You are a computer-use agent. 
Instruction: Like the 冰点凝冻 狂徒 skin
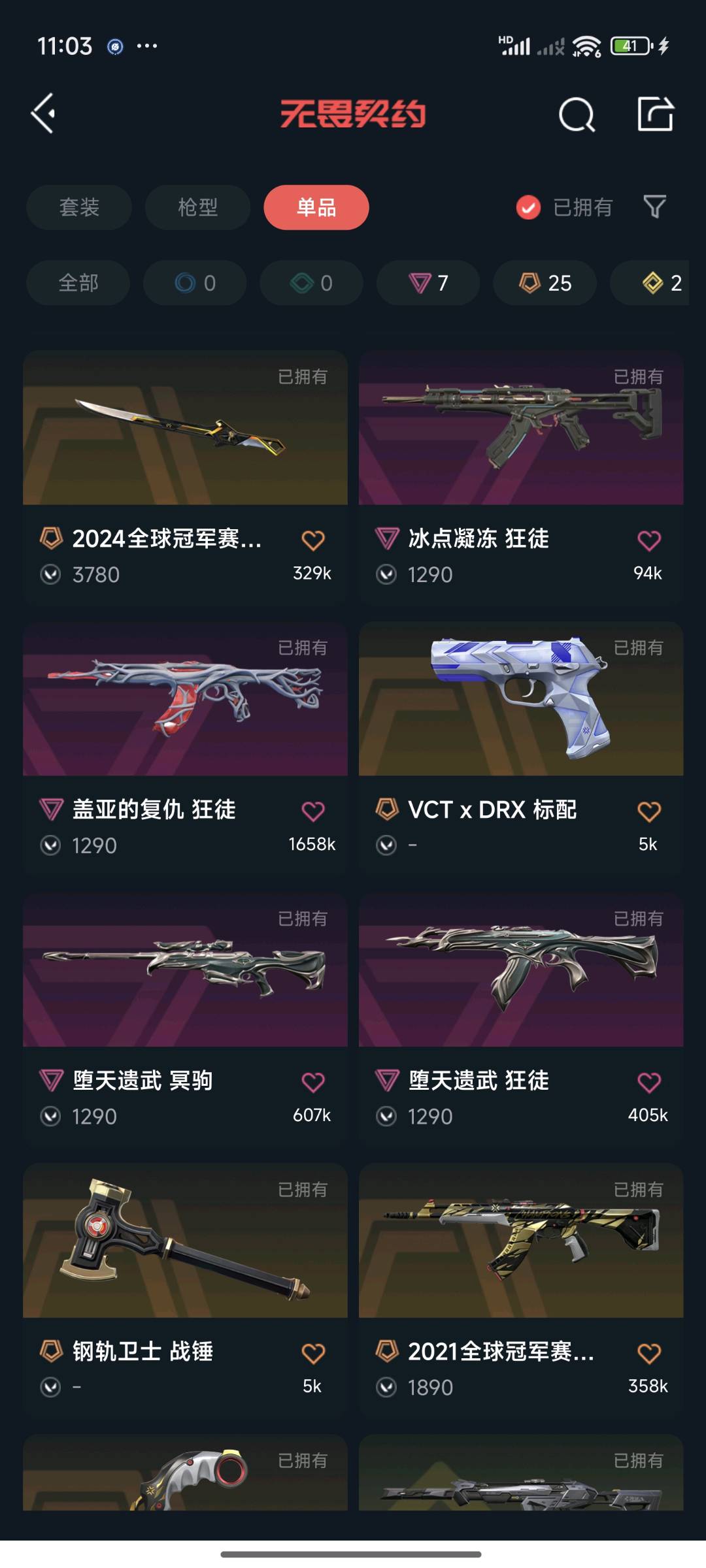tap(648, 541)
